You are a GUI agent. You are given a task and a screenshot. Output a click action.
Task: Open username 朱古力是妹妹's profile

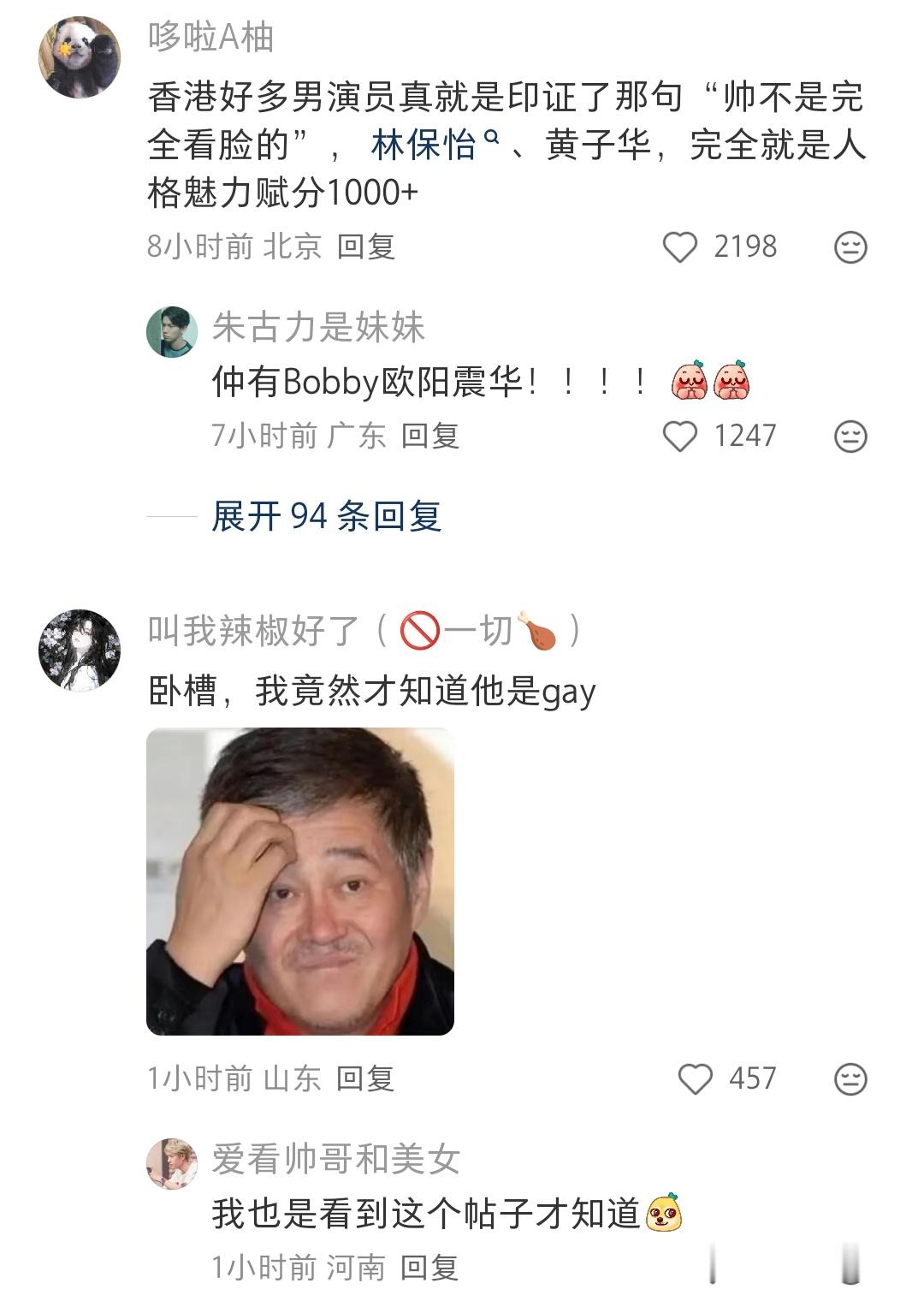(x=317, y=325)
